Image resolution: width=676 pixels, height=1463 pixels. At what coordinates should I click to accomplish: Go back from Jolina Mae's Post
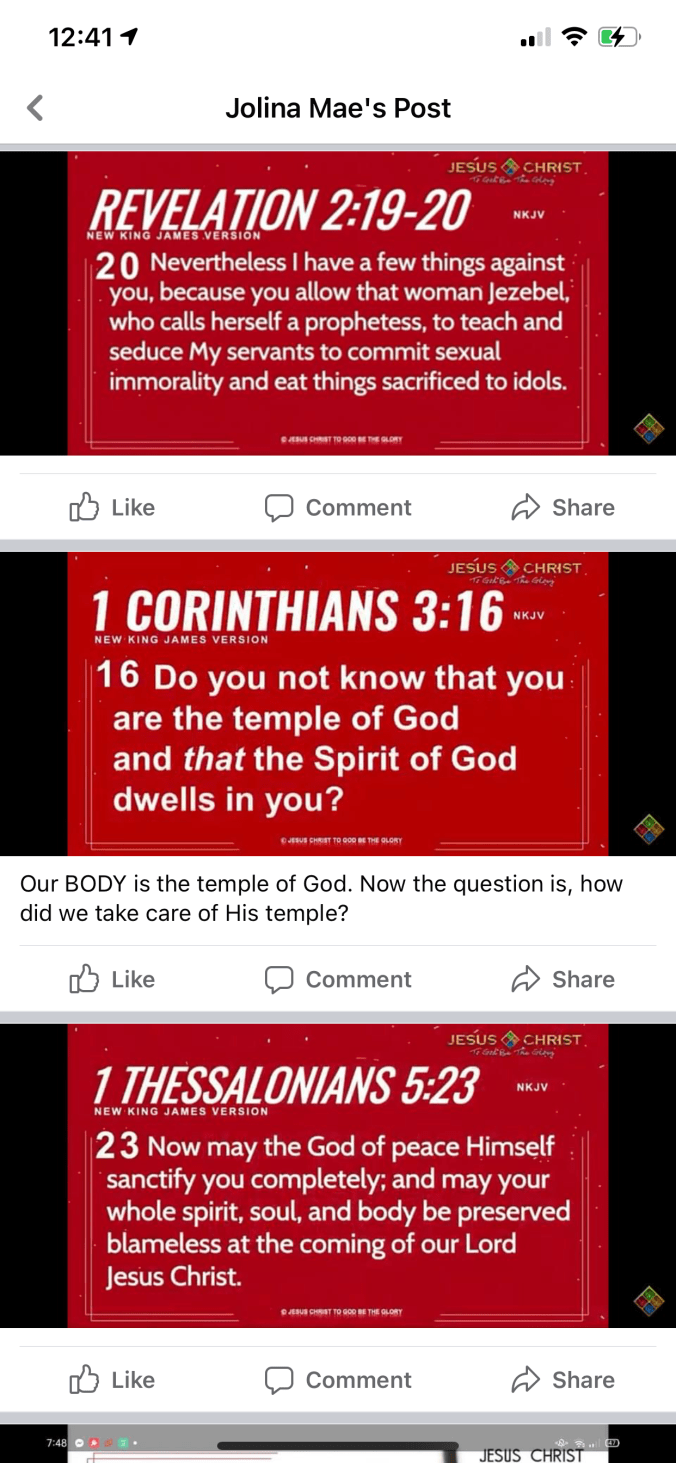click(35, 108)
